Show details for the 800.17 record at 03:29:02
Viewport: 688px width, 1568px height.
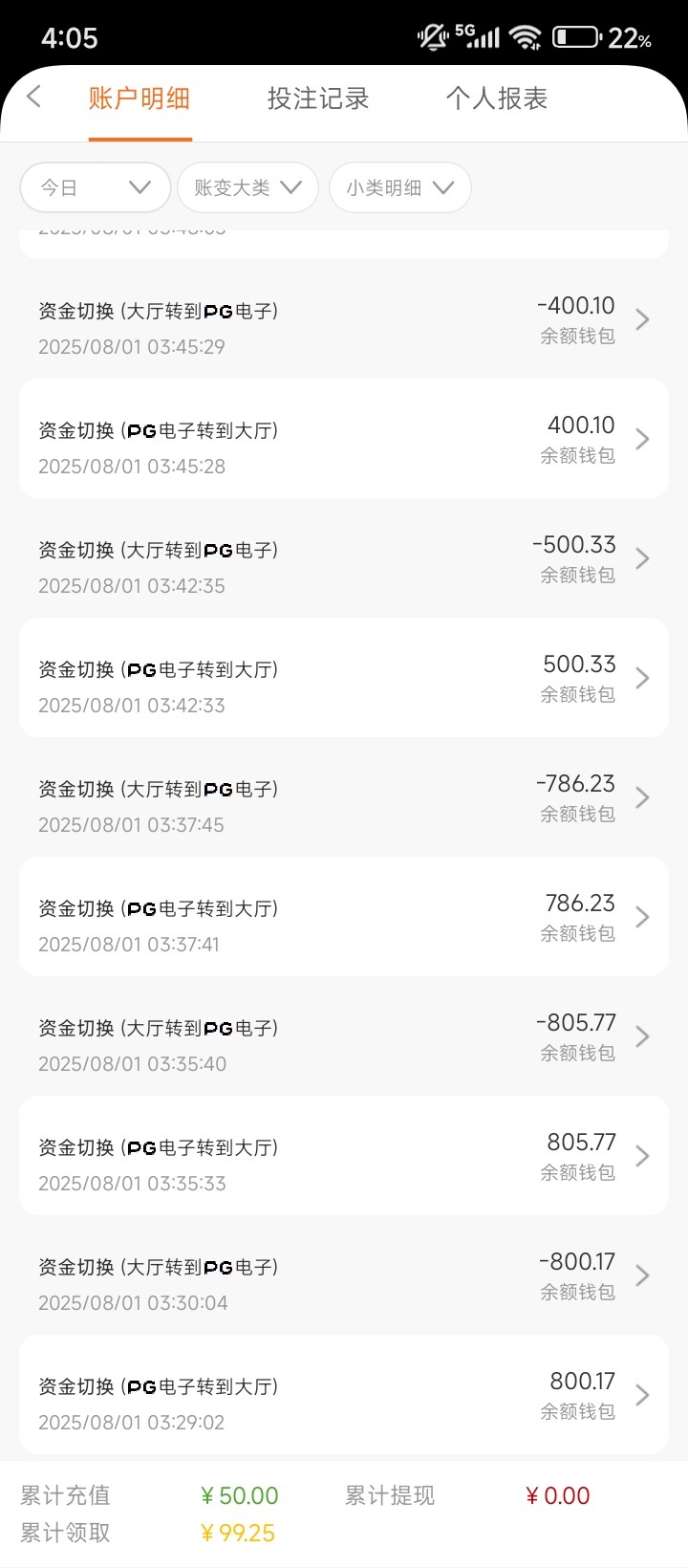point(343,1396)
